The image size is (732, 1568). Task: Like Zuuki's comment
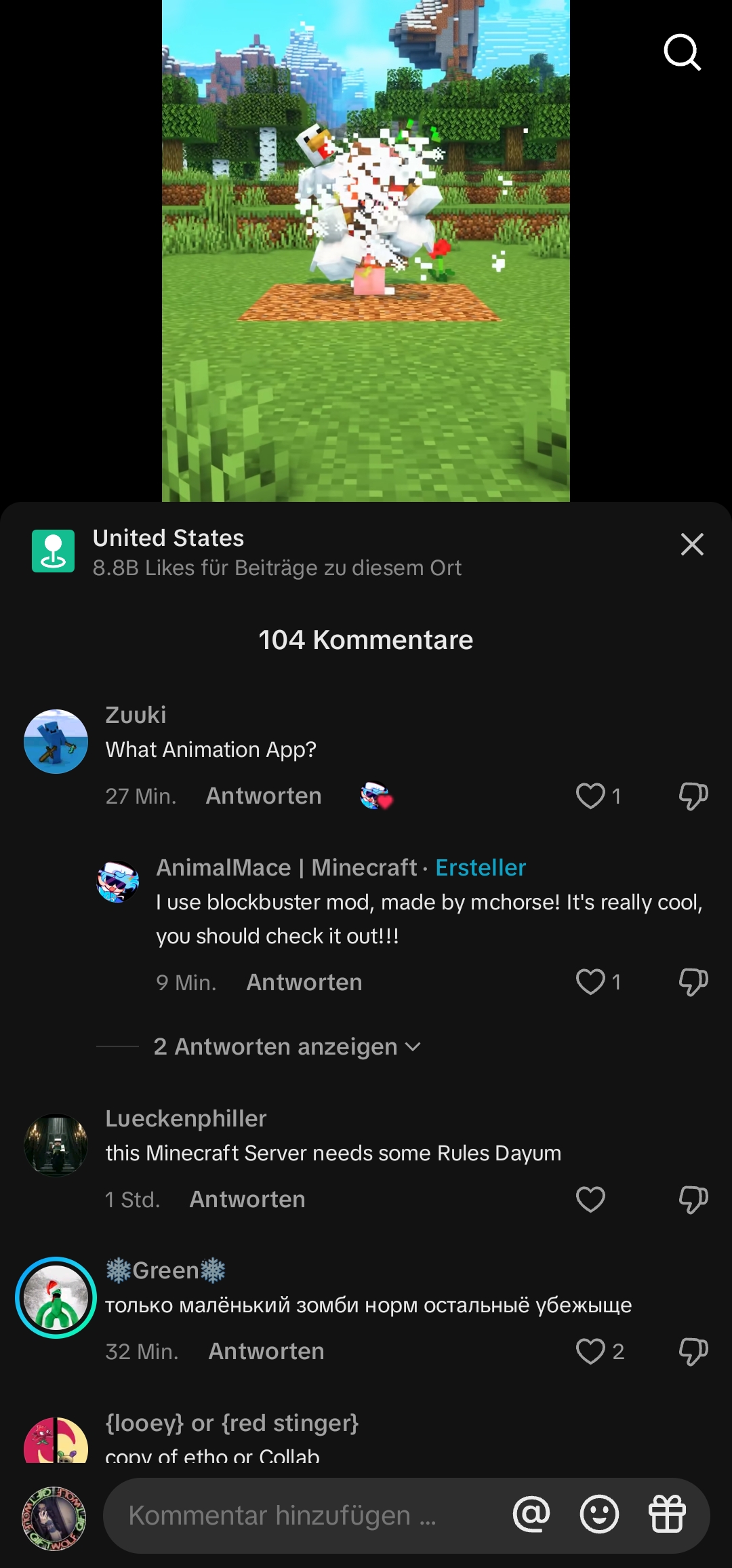coord(590,796)
